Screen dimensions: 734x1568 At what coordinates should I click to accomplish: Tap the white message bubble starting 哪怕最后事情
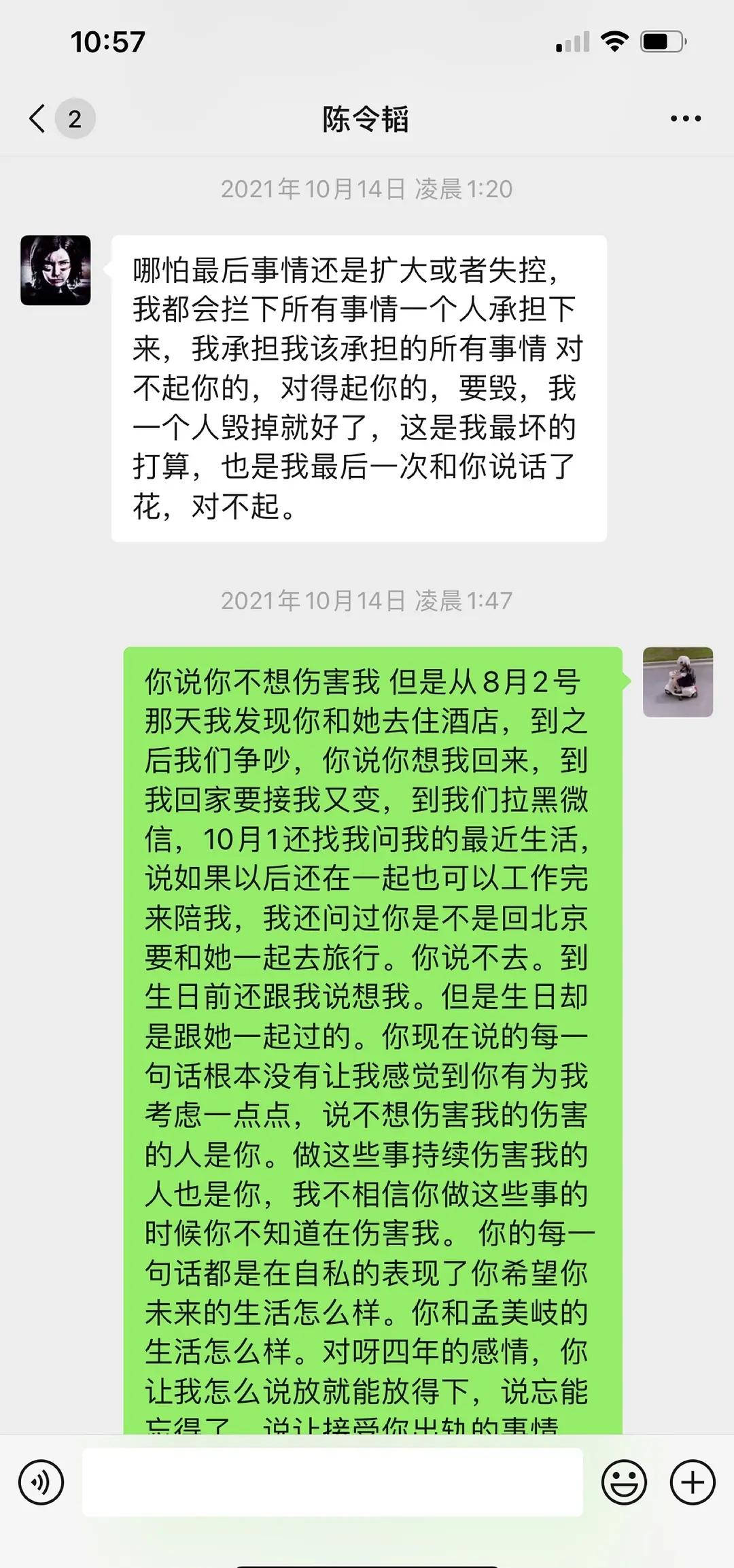point(357,388)
